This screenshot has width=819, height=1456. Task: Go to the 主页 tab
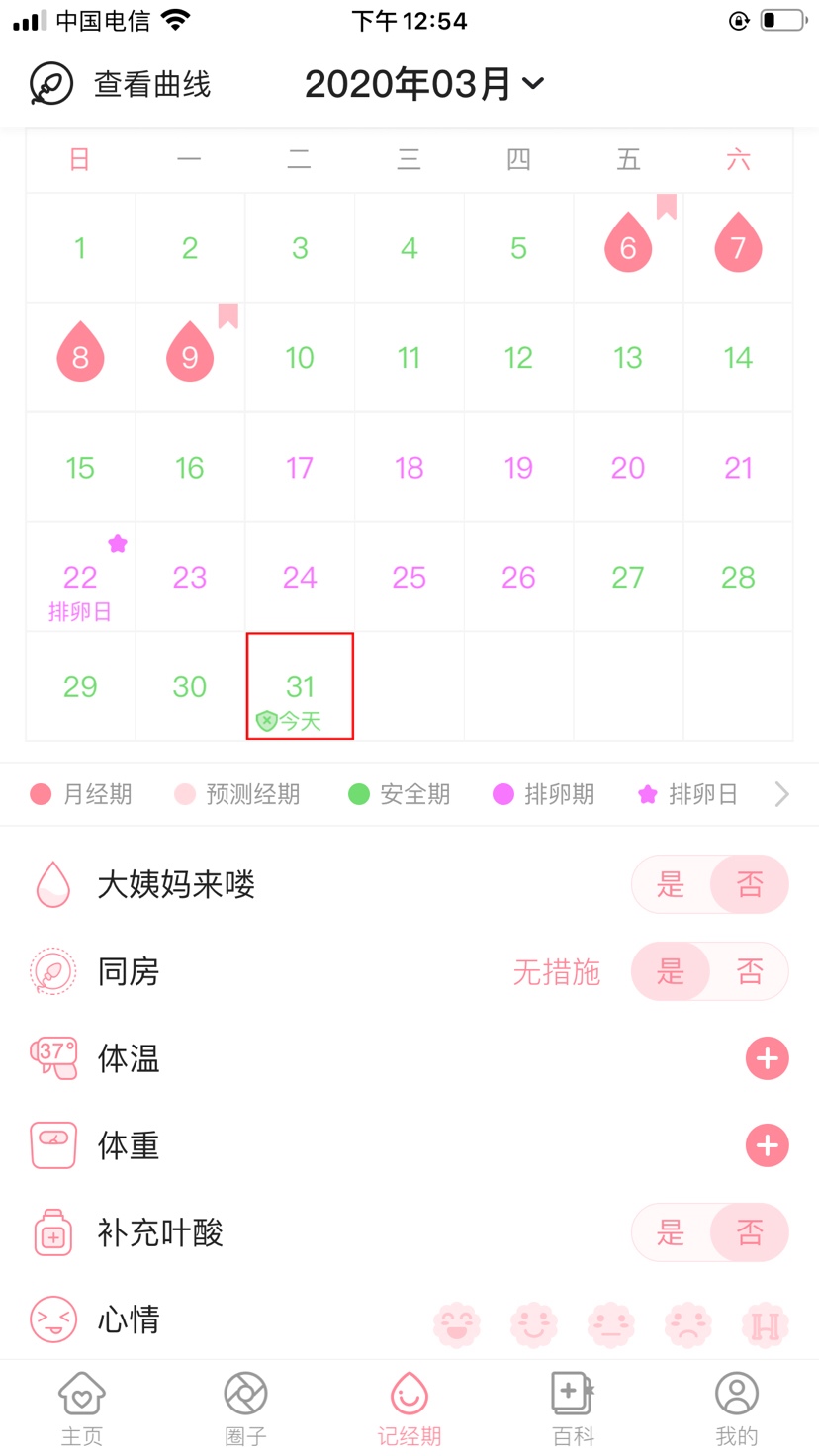pos(81,1409)
